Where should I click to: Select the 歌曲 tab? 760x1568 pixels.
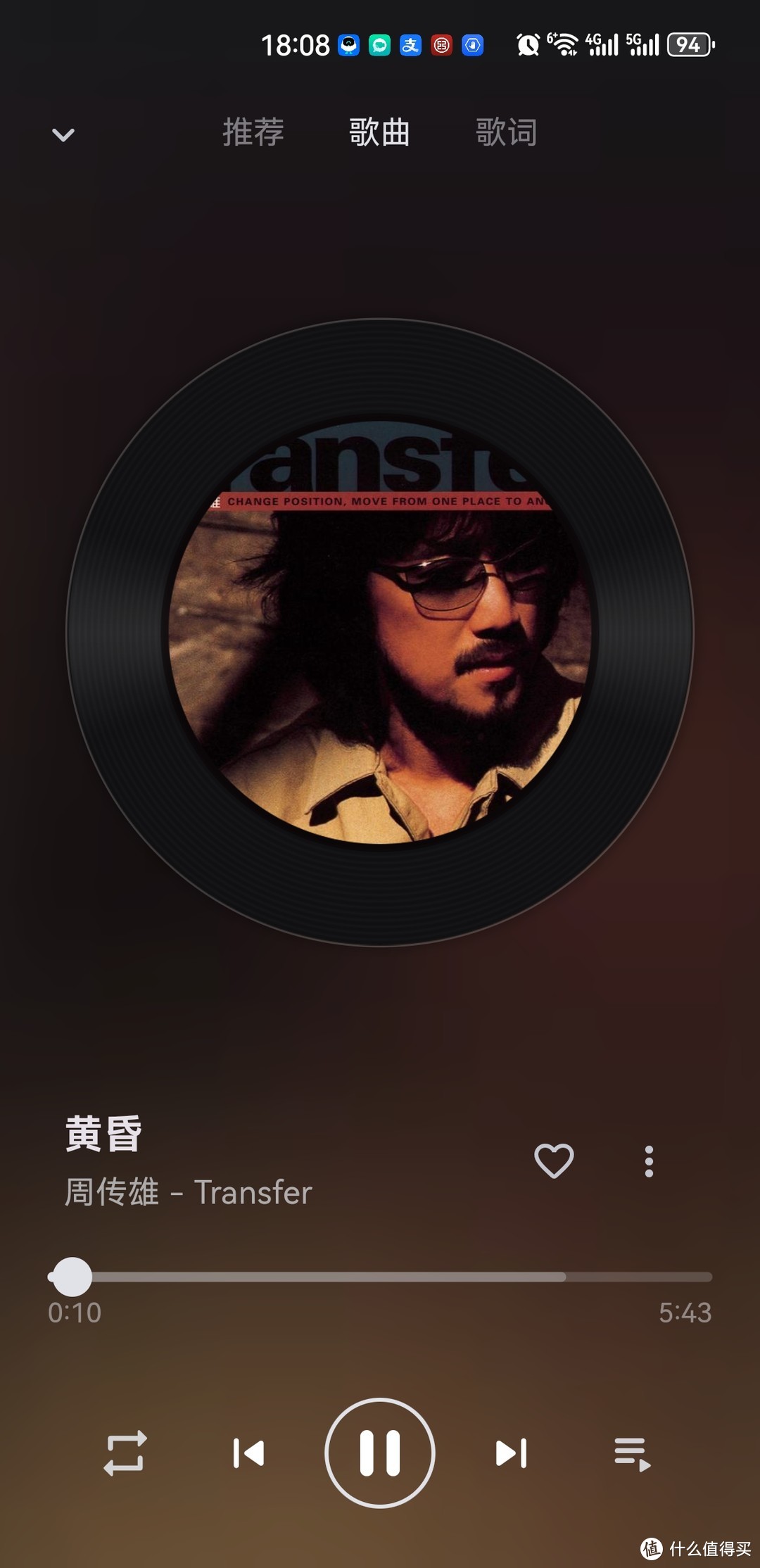click(379, 132)
